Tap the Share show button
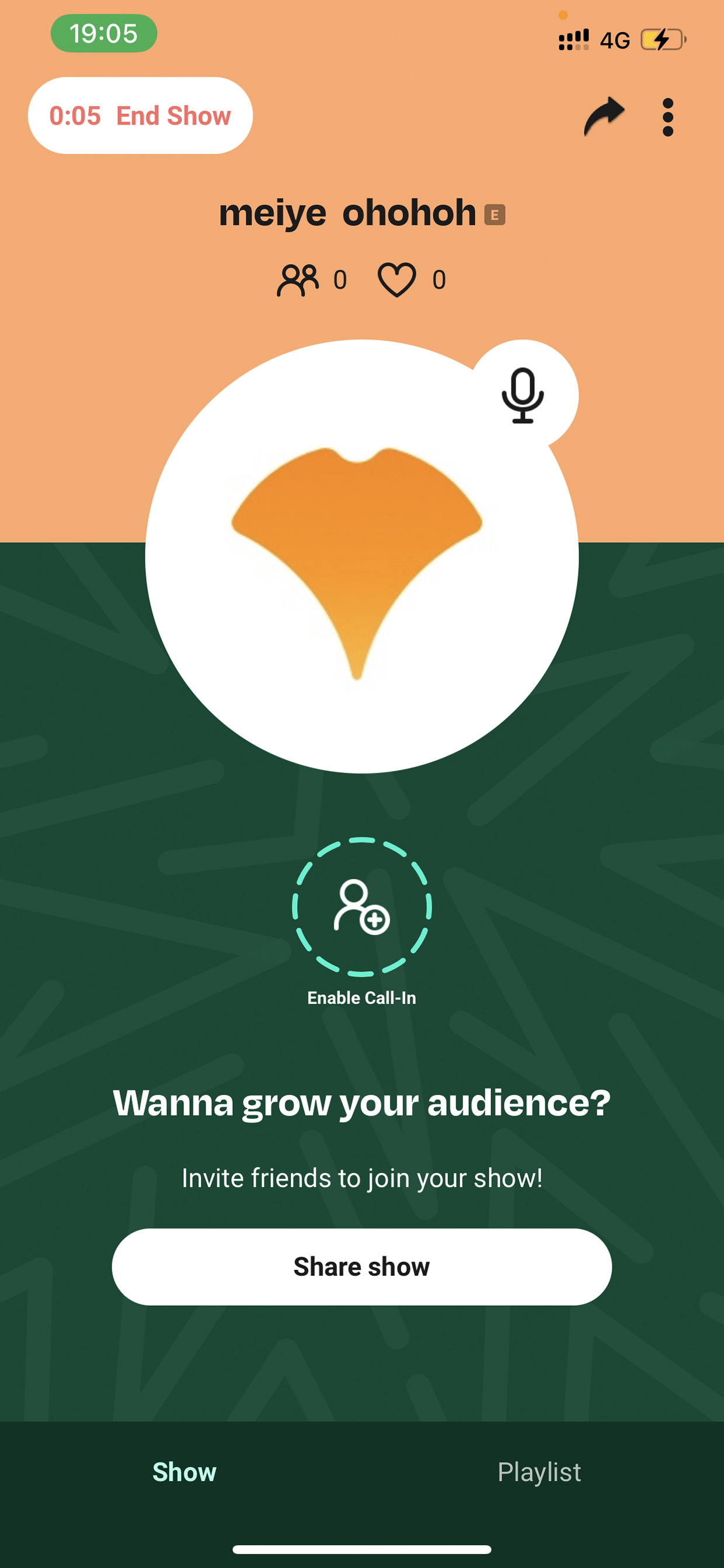The width and height of the screenshot is (724, 1568). click(362, 1267)
